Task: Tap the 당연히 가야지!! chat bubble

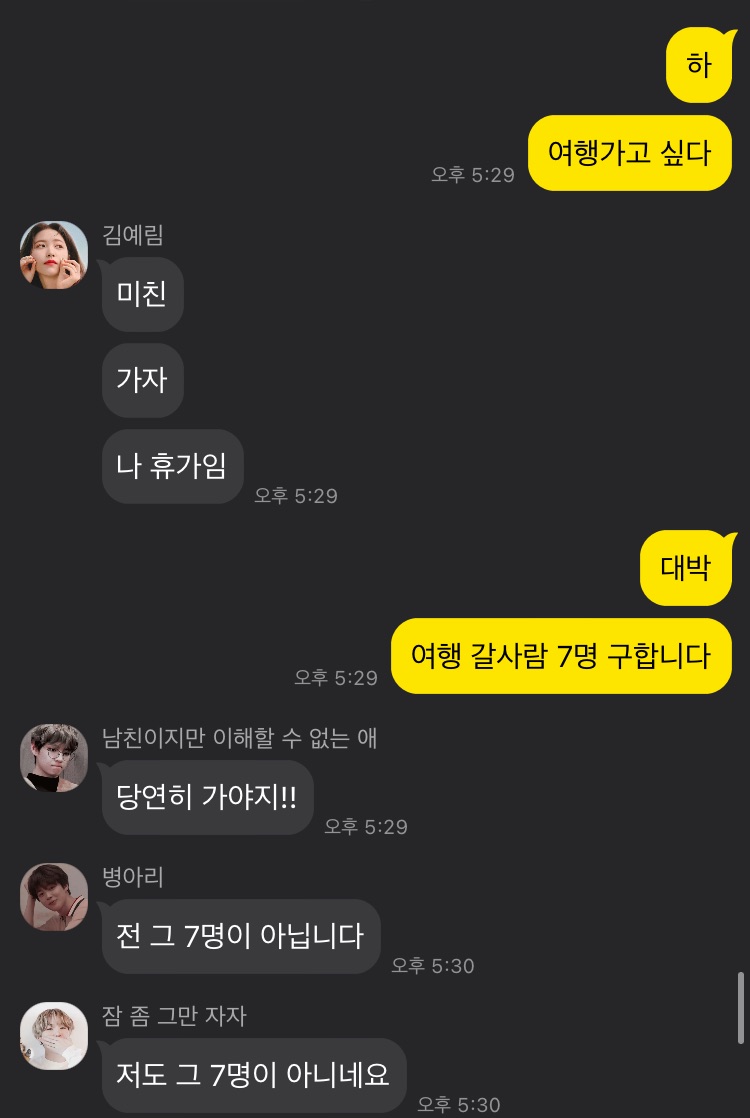Action: pos(207,797)
